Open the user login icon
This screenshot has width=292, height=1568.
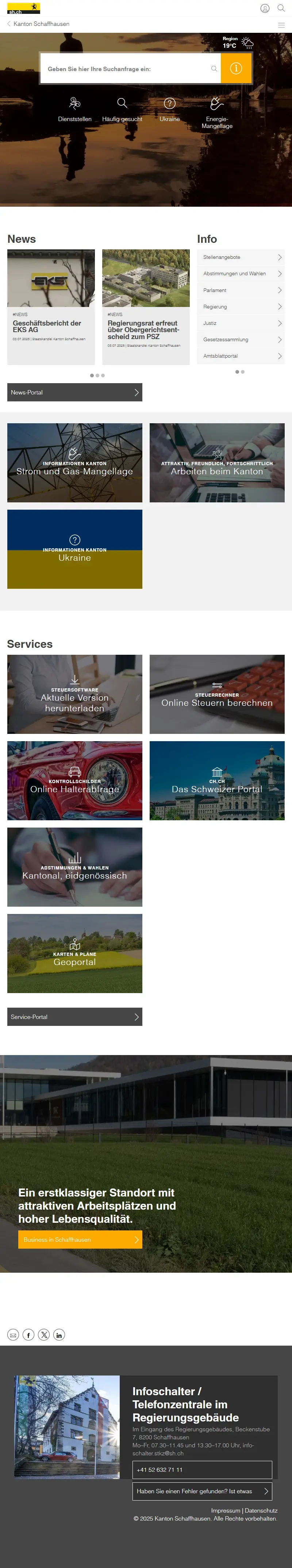(265, 8)
